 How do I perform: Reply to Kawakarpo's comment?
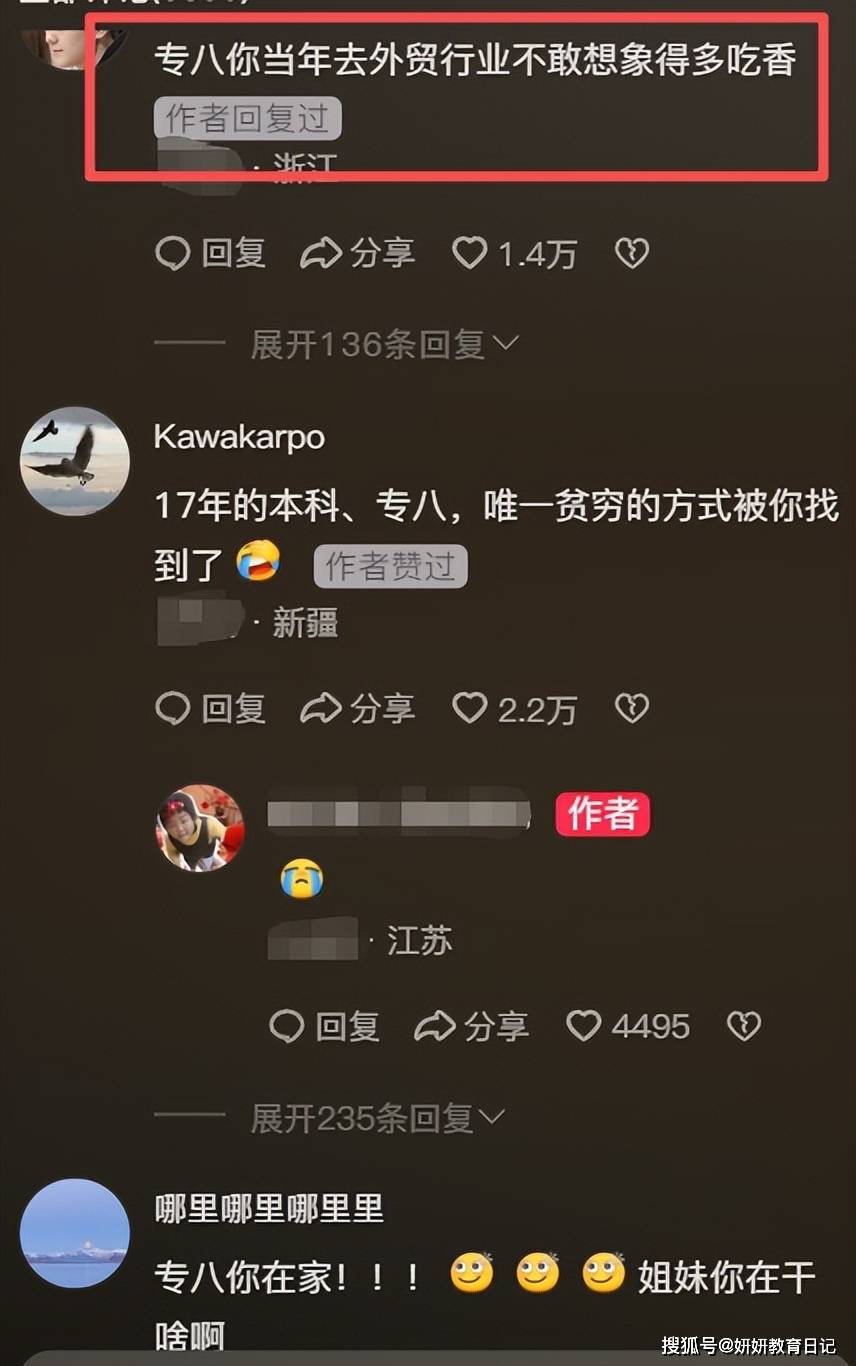point(211,709)
